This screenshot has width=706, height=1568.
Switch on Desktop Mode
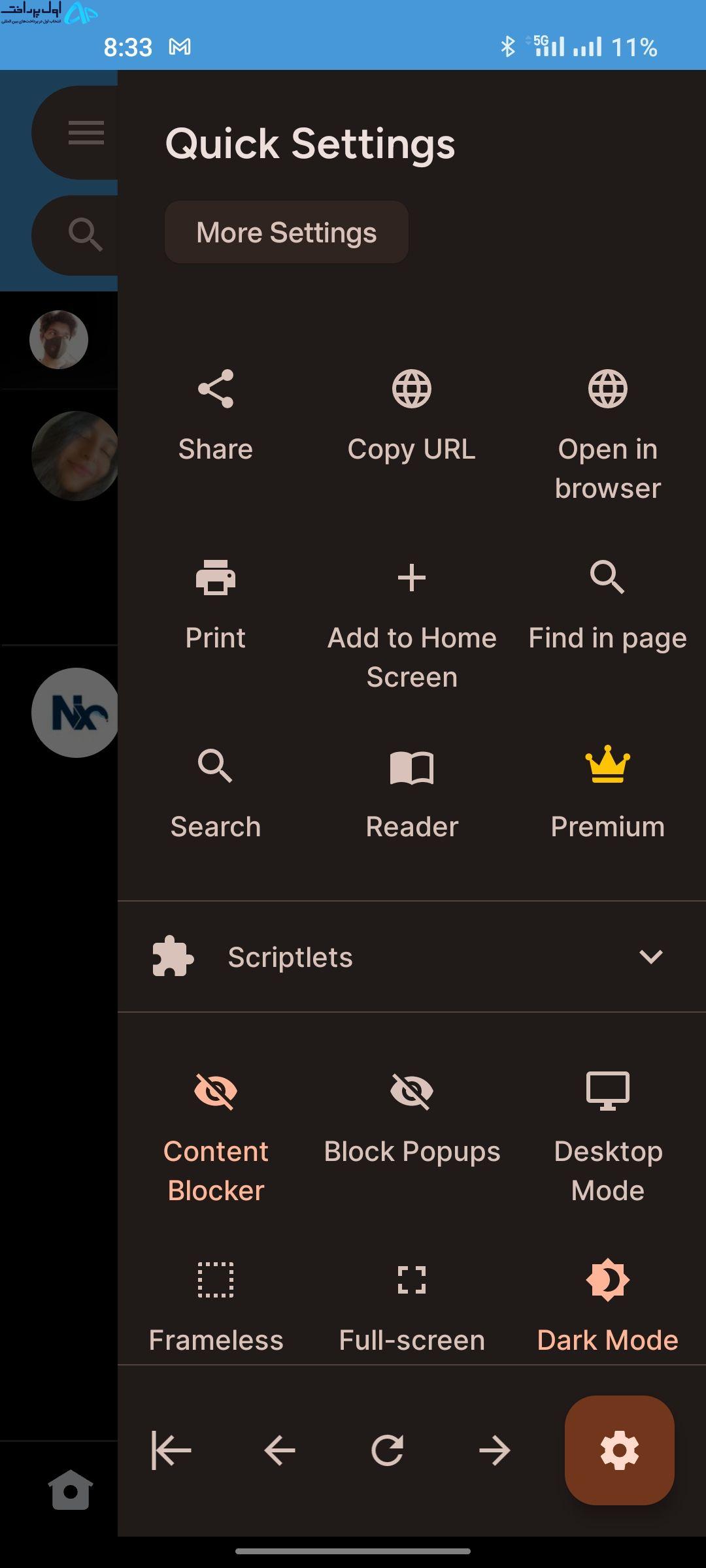[x=608, y=1137]
